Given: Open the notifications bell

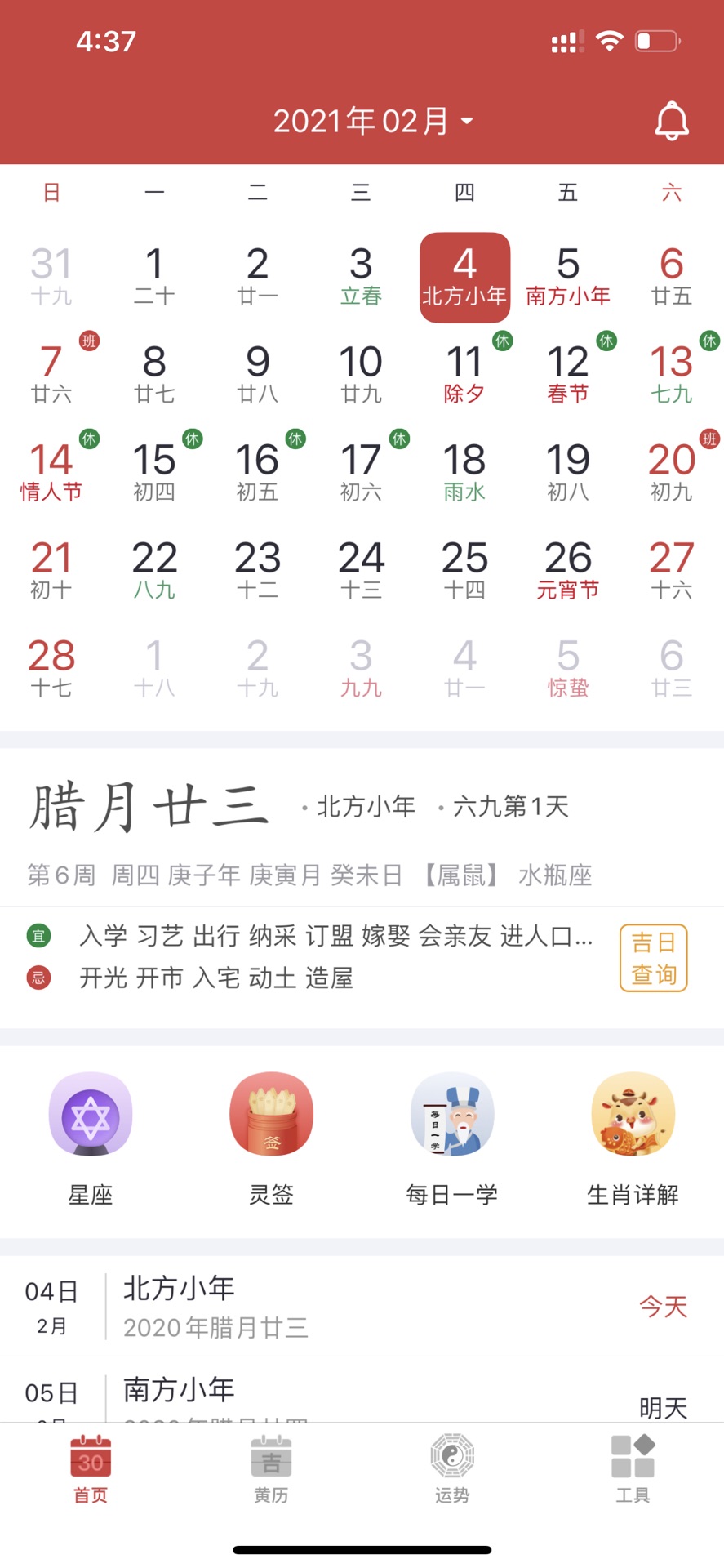Looking at the screenshot, I should (671, 121).
